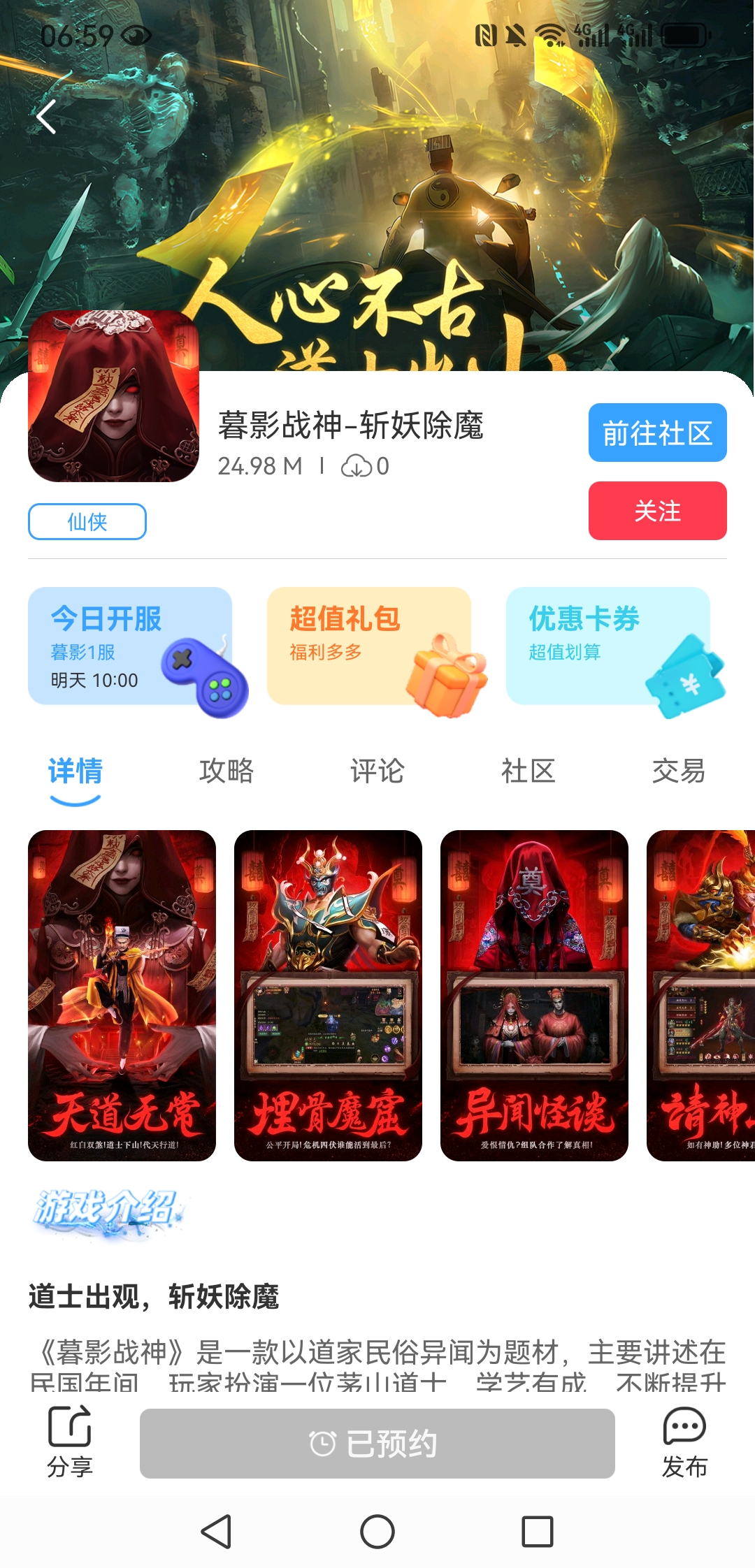View the 天道无常 screenshot
This screenshot has height=1568, width=755.
(122, 995)
